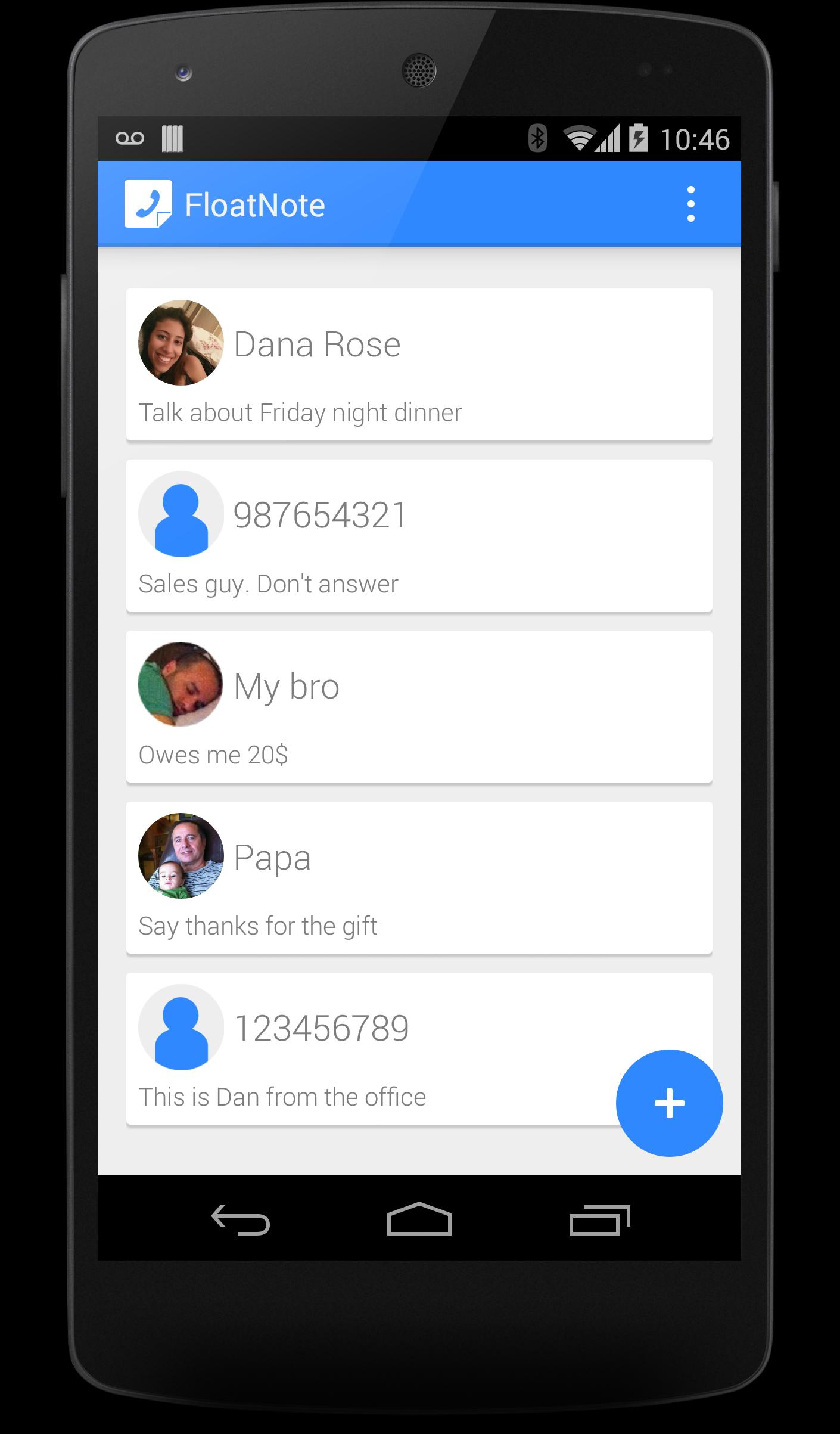Add a new note with plus button
The width and height of the screenshot is (840, 1434).
coord(669,1103)
